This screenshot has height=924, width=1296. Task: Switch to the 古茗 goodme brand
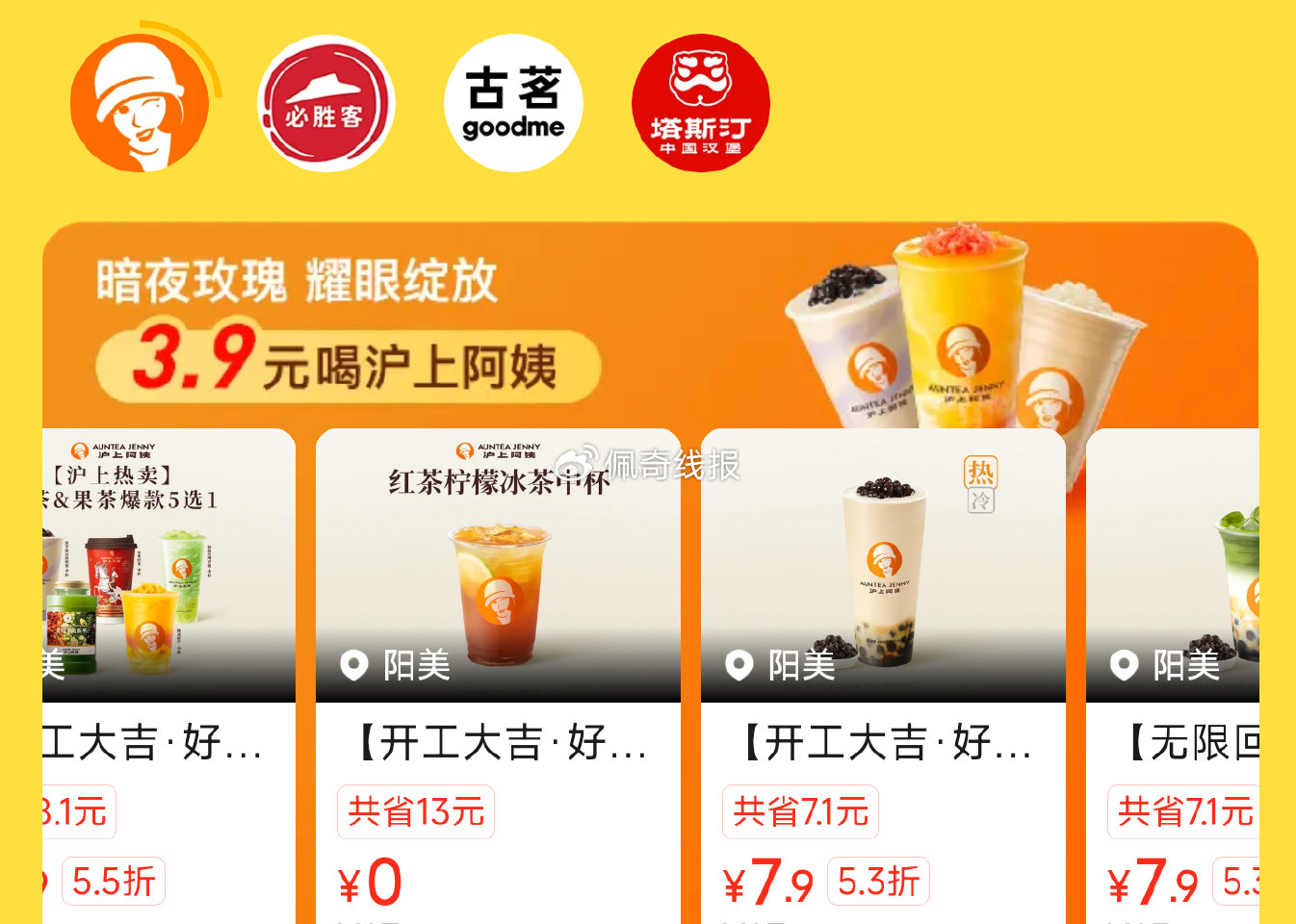513,104
